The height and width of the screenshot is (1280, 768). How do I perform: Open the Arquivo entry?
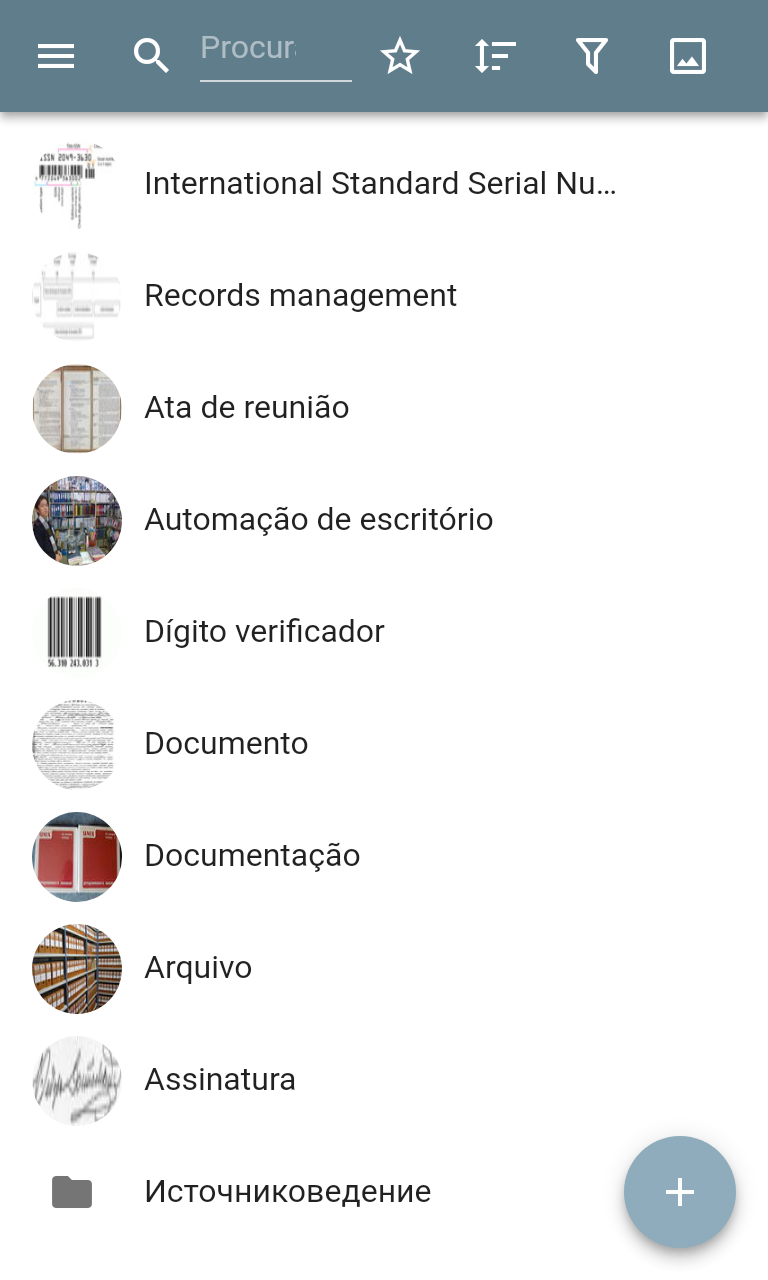[x=198, y=968]
